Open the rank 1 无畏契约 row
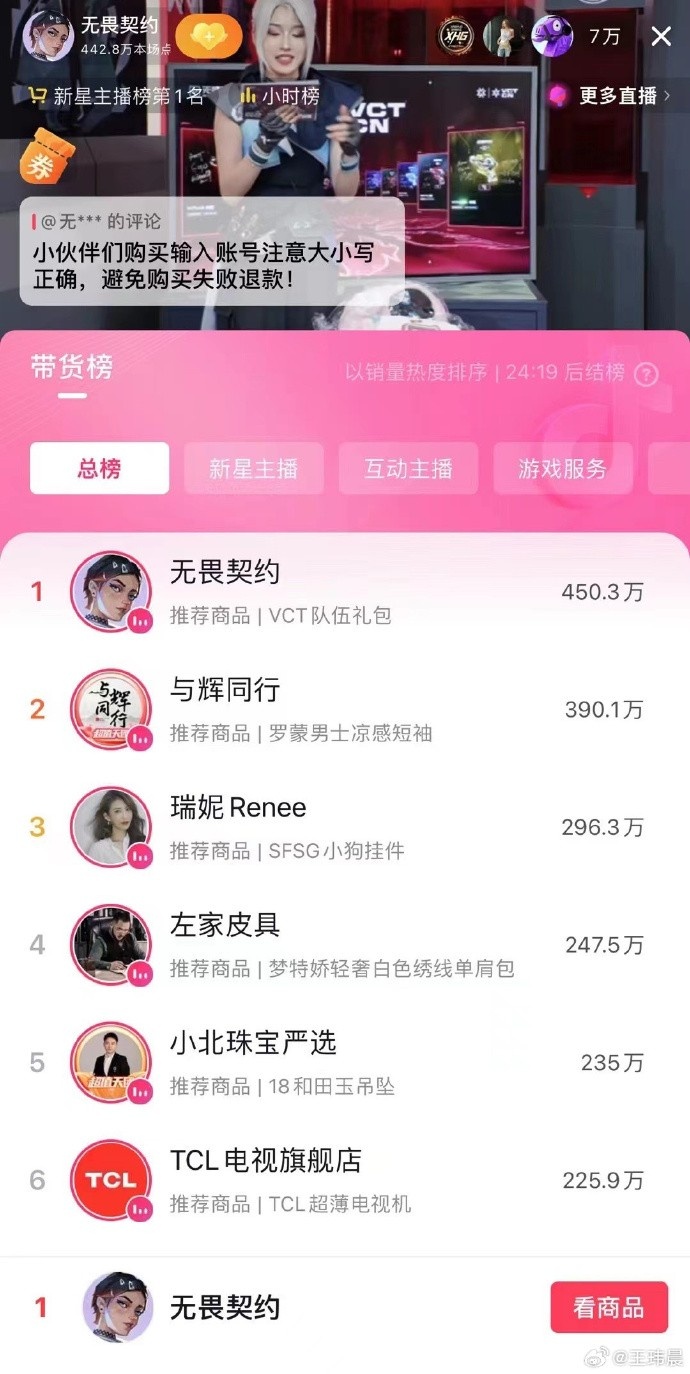Screen dimensions: 690x1374 345,592
